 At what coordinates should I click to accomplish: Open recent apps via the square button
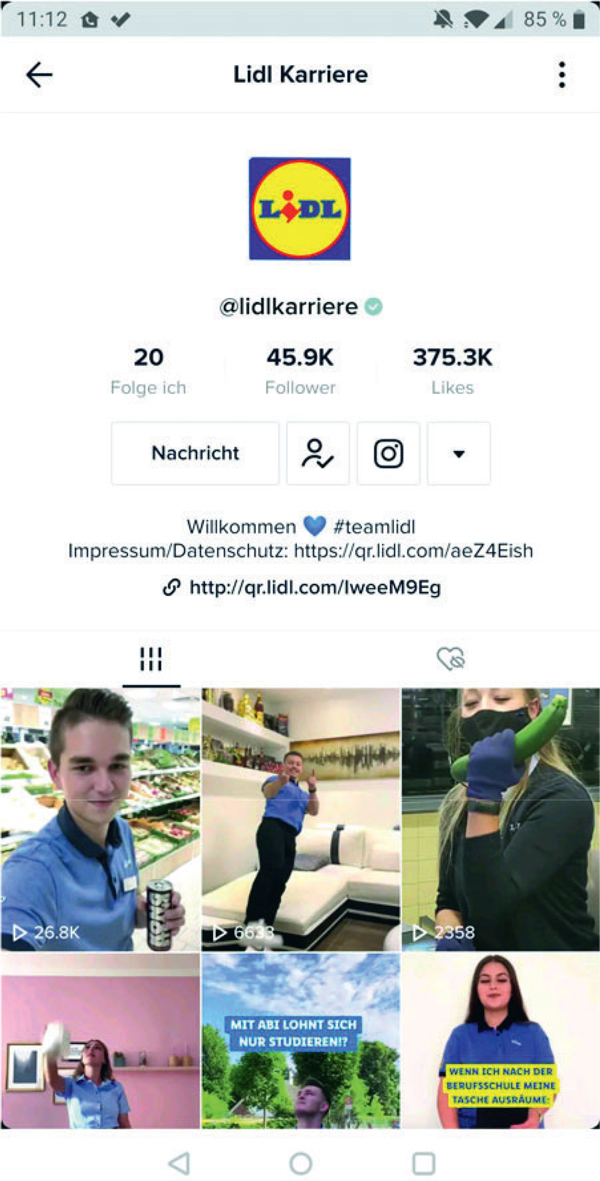tap(424, 1163)
